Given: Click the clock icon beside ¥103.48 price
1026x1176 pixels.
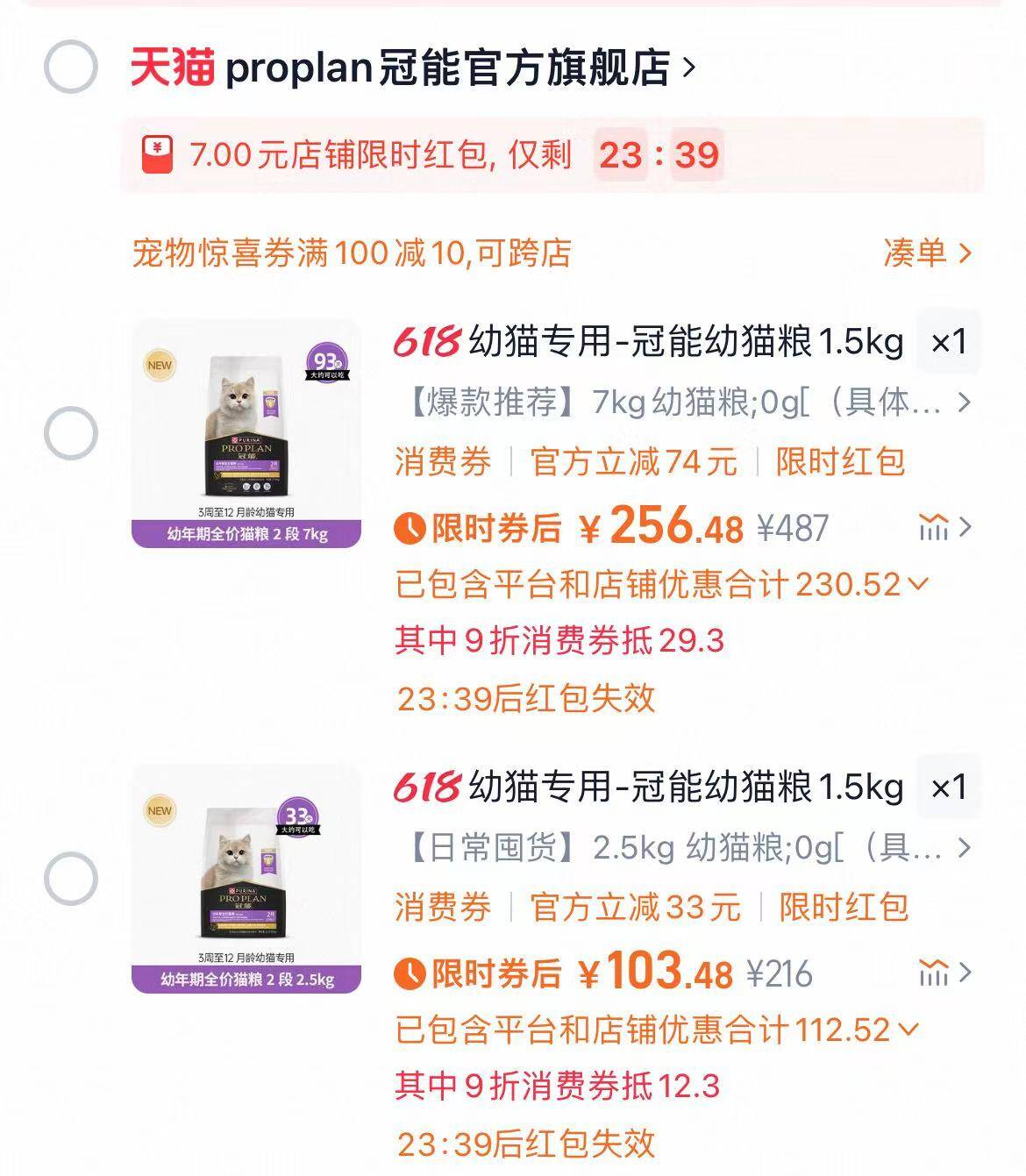Looking at the screenshot, I should point(410,973).
